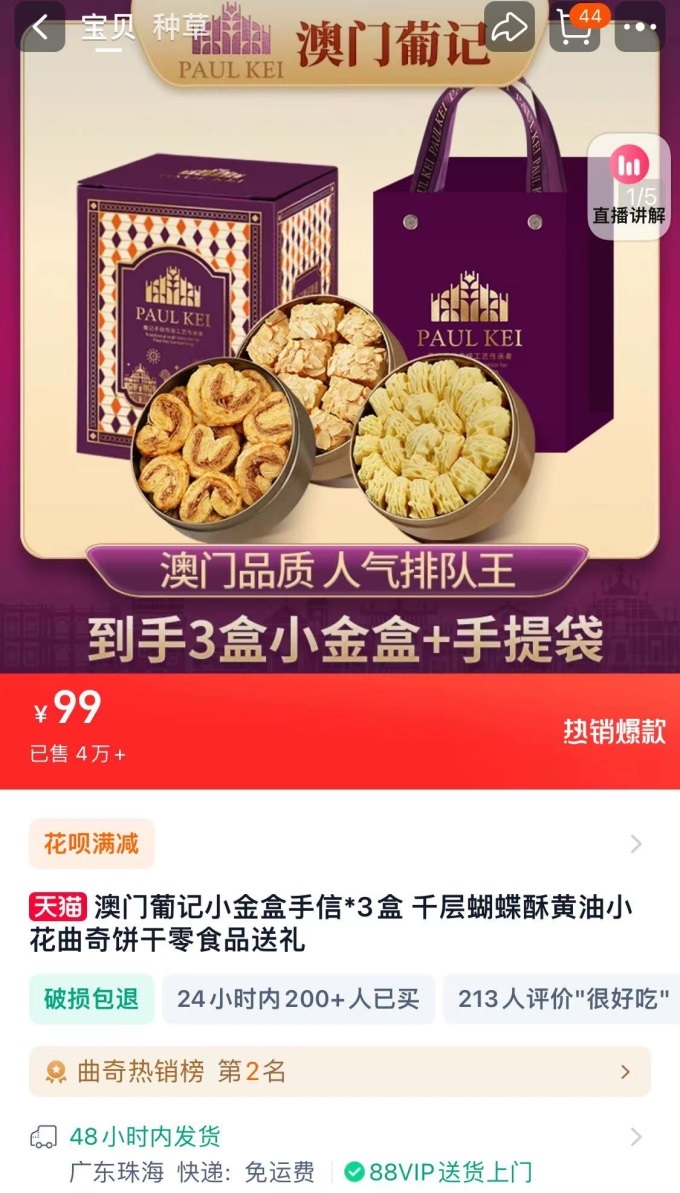Switch to the 宝贝 tab
Screen dimensions: 680x1193
[108, 28]
